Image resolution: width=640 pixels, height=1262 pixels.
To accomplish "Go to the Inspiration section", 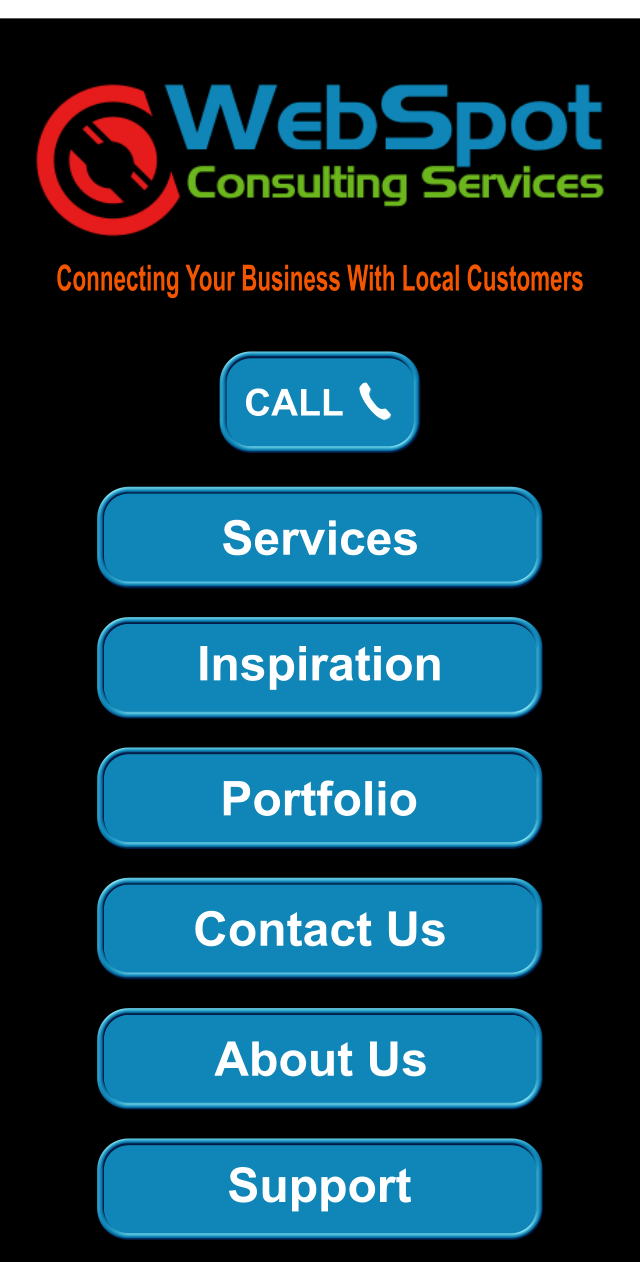I will pos(319,667).
